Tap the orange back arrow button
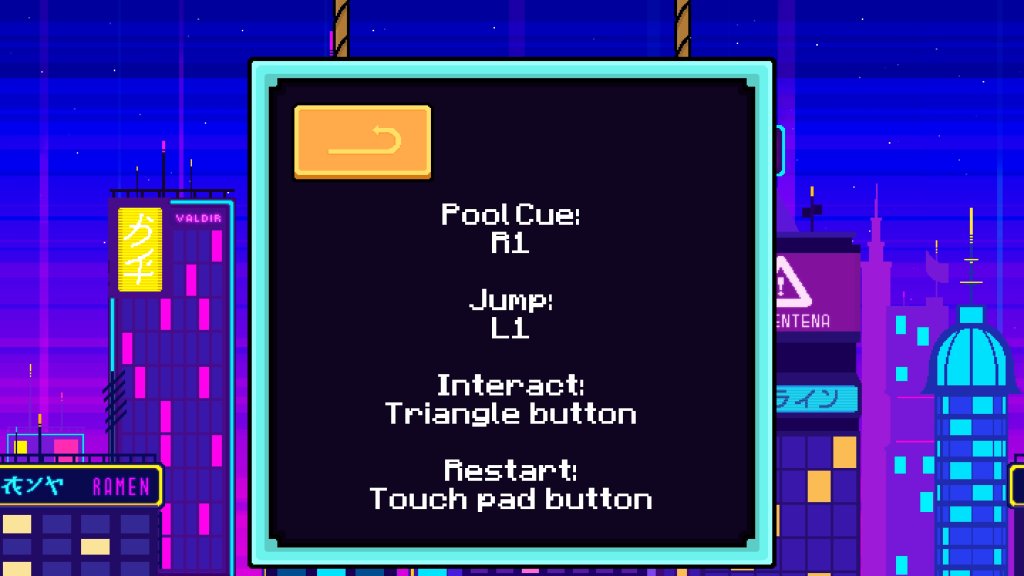Image resolution: width=1024 pixels, height=576 pixels. pyautogui.click(x=362, y=142)
